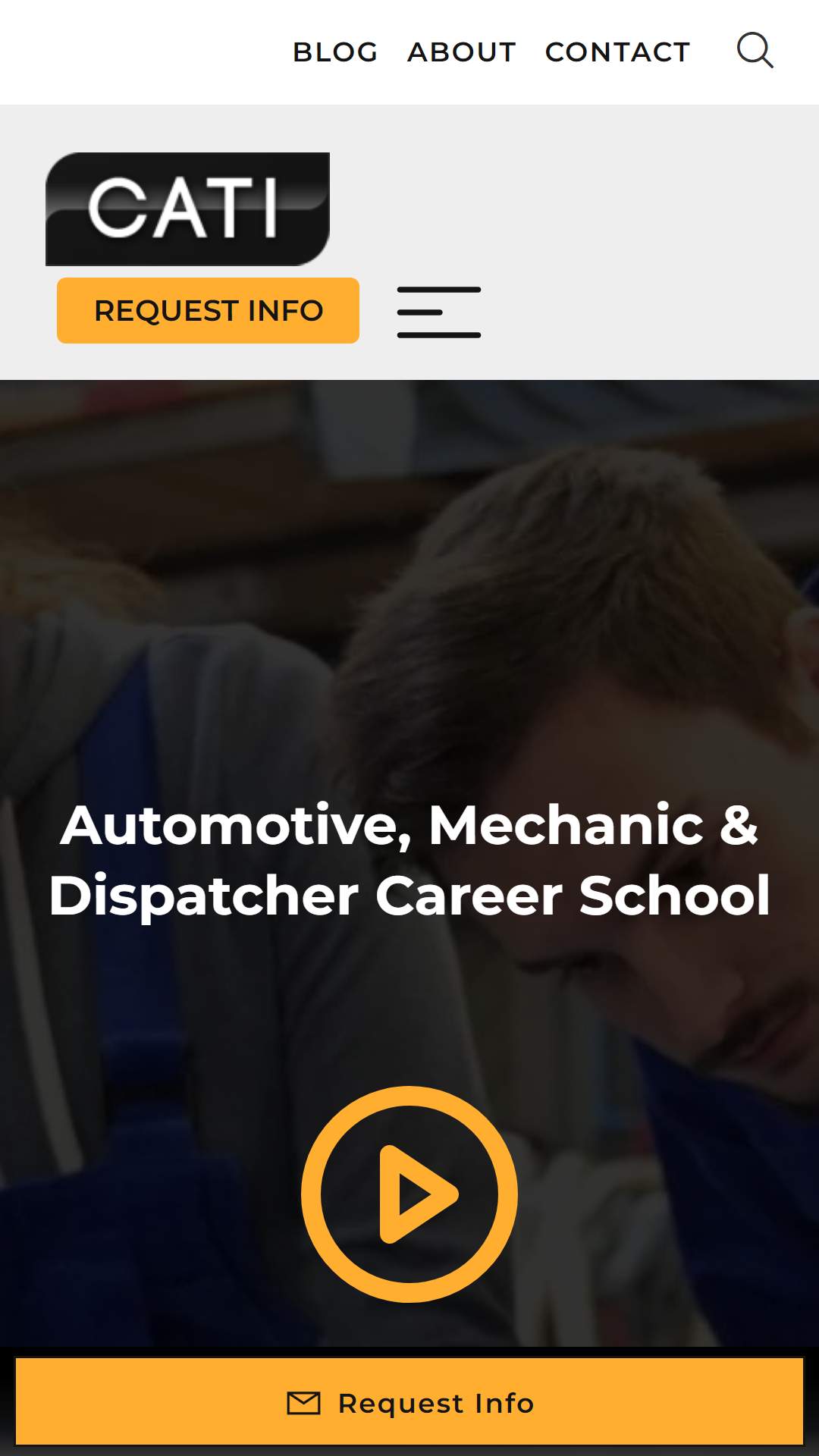The width and height of the screenshot is (819, 1456).
Task: Open the About page
Action: (x=461, y=52)
